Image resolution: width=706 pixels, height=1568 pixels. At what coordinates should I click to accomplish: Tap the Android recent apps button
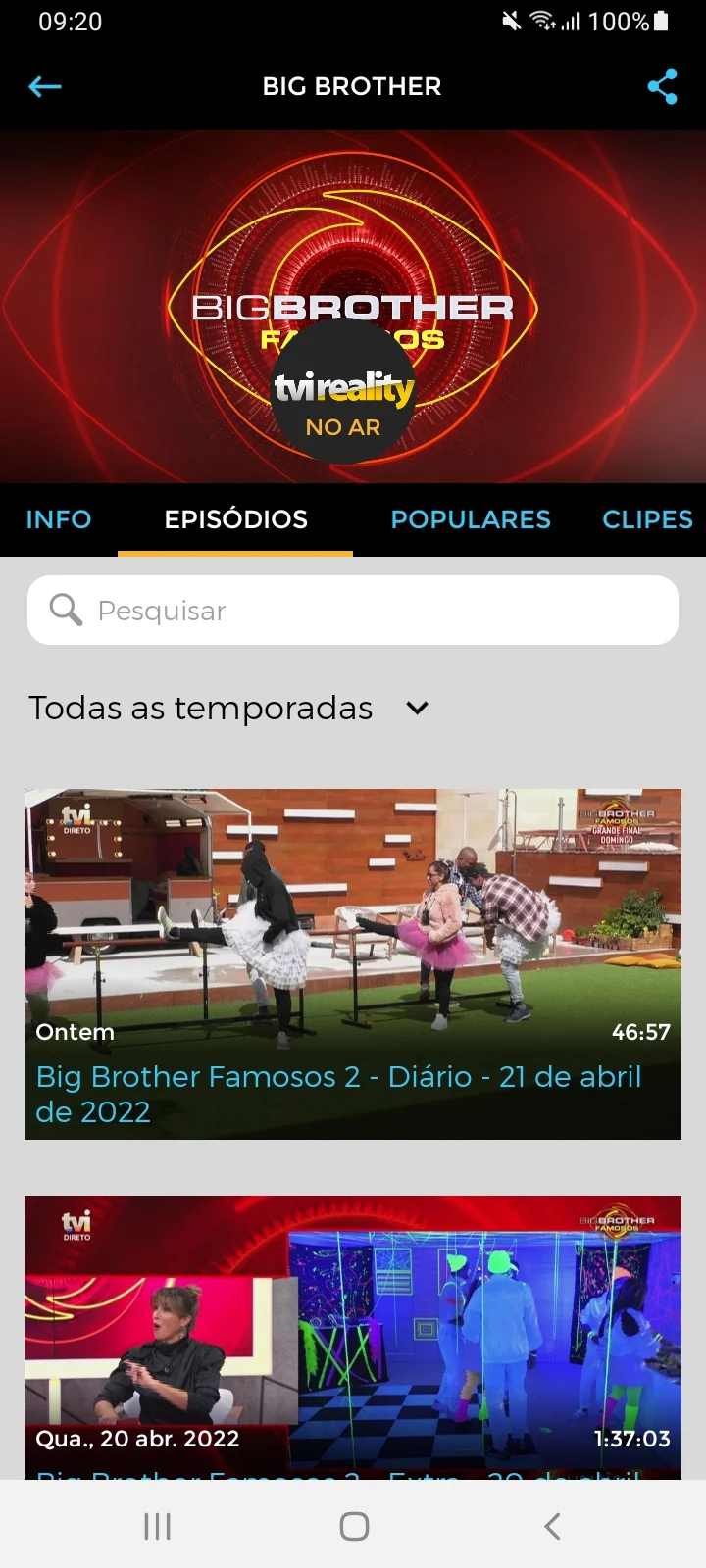click(x=156, y=1525)
